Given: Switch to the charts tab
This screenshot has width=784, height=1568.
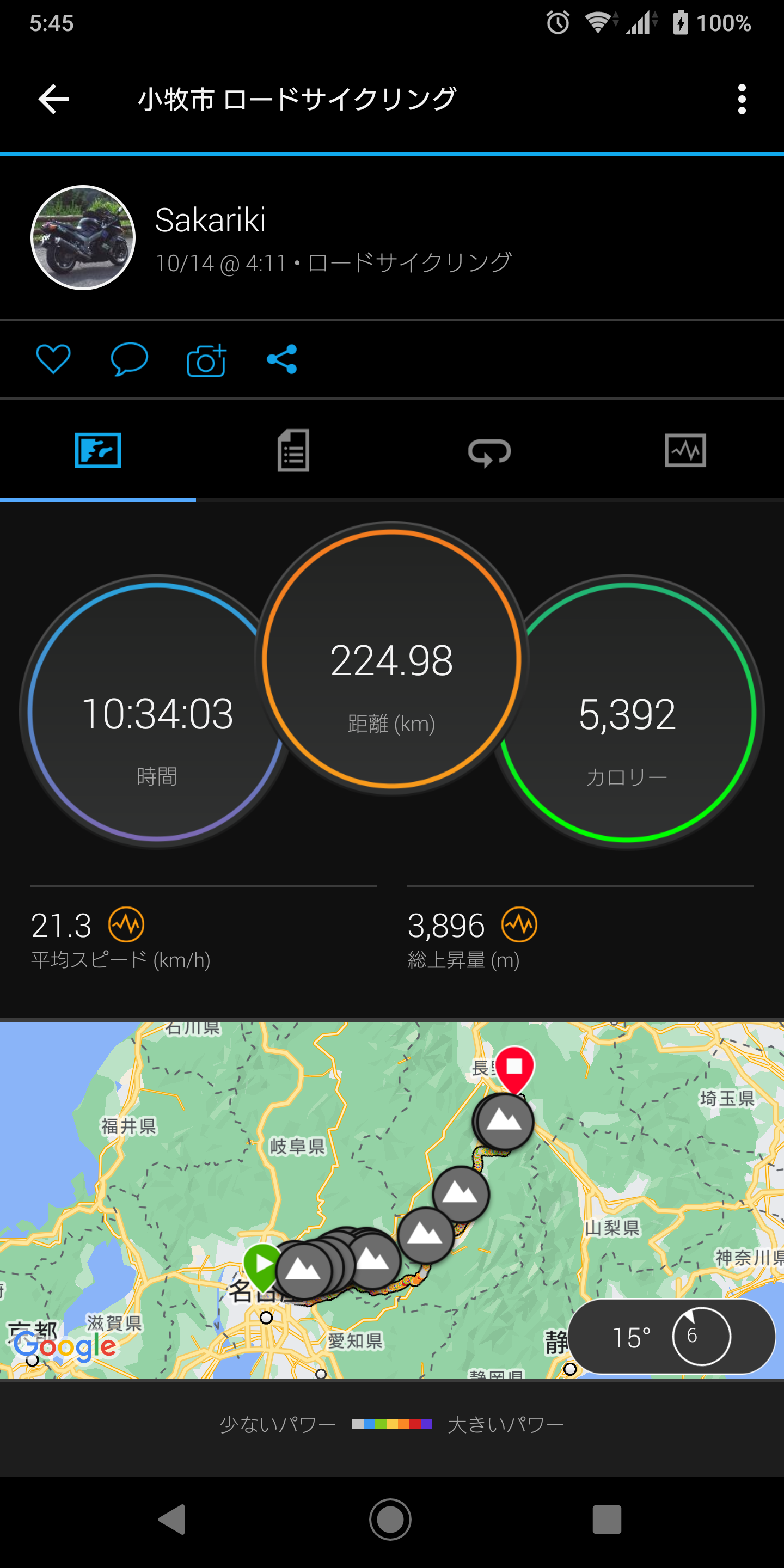Looking at the screenshot, I should [x=685, y=450].
